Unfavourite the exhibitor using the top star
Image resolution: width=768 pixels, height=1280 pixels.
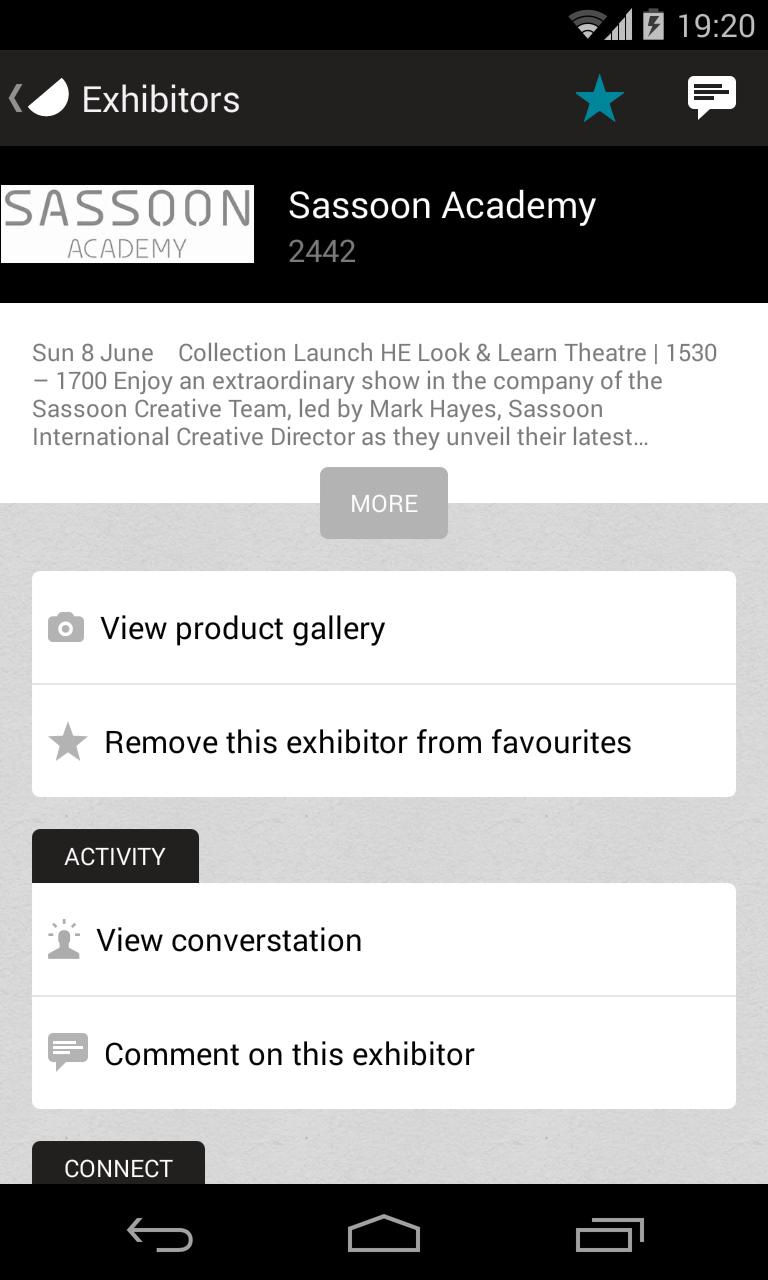(599, 97)
